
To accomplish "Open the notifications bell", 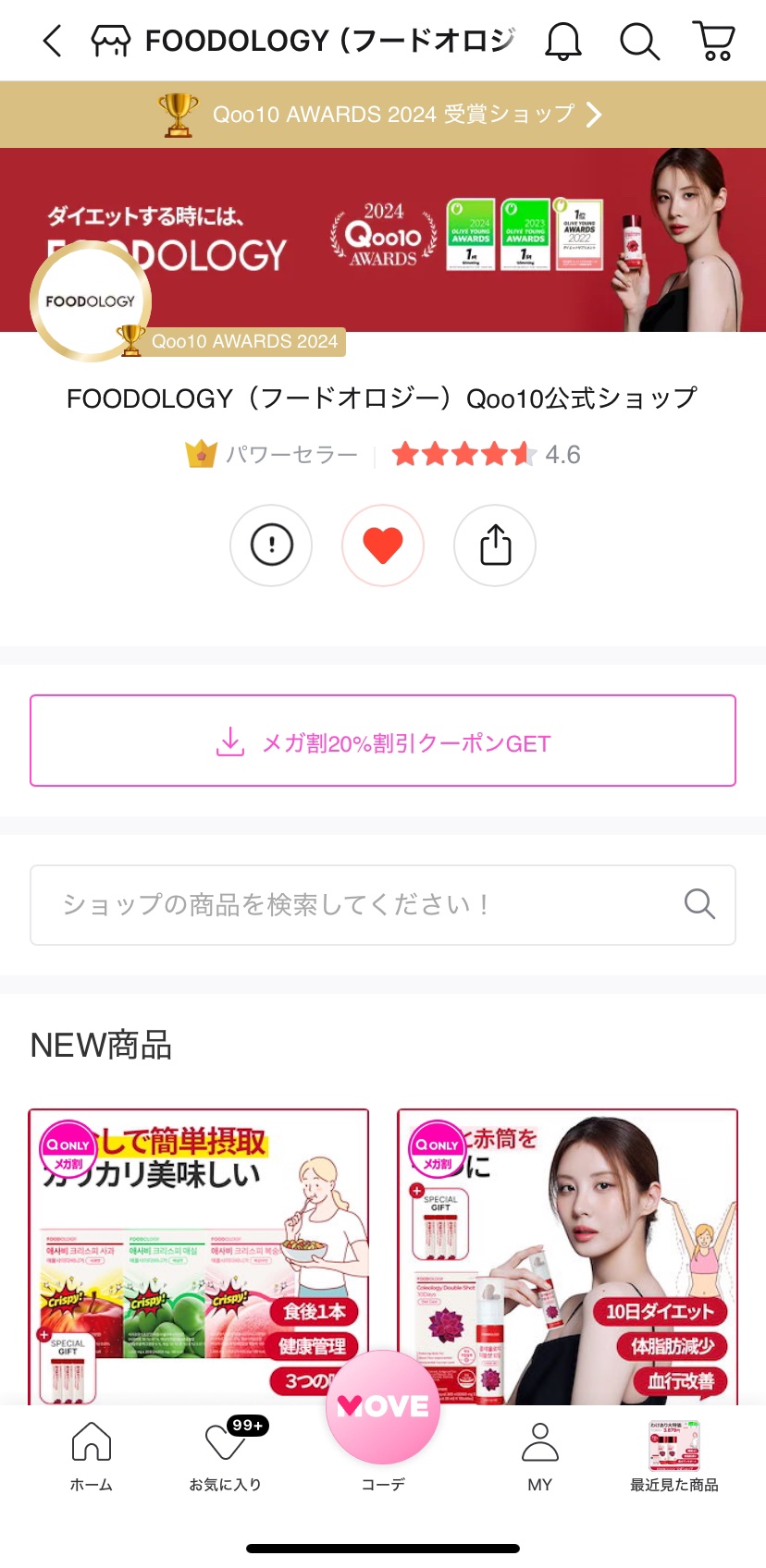I will [562, 42].
